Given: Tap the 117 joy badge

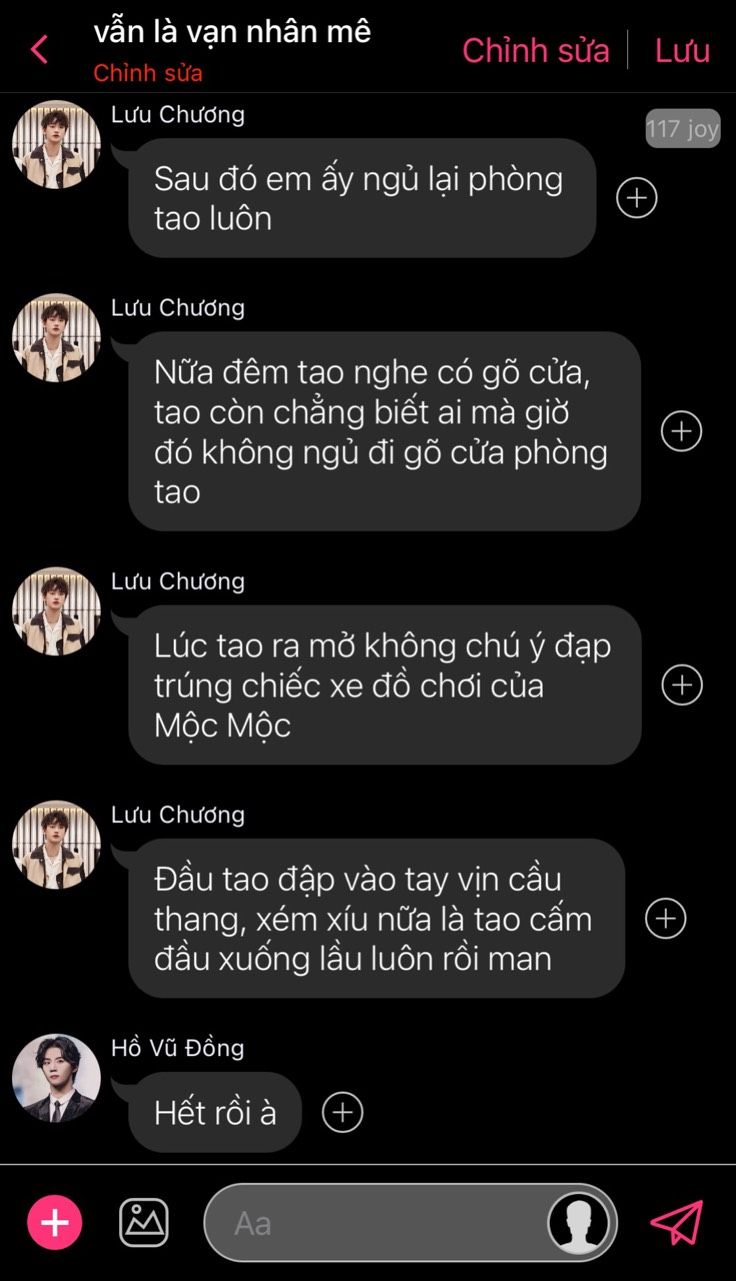Looking at the screenshot, I should tap(683, 128).
